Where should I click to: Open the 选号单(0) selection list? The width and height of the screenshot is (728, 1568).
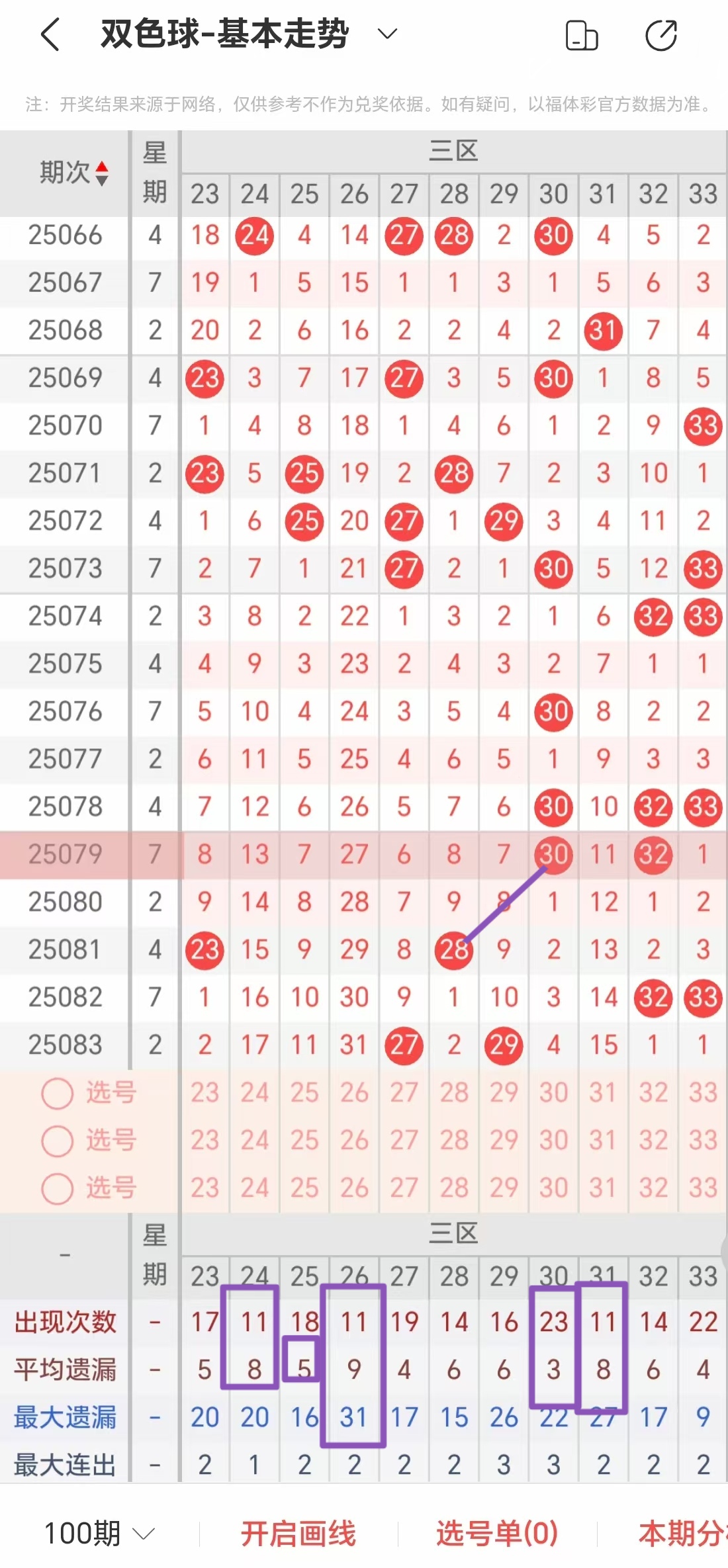(497, 1533)
